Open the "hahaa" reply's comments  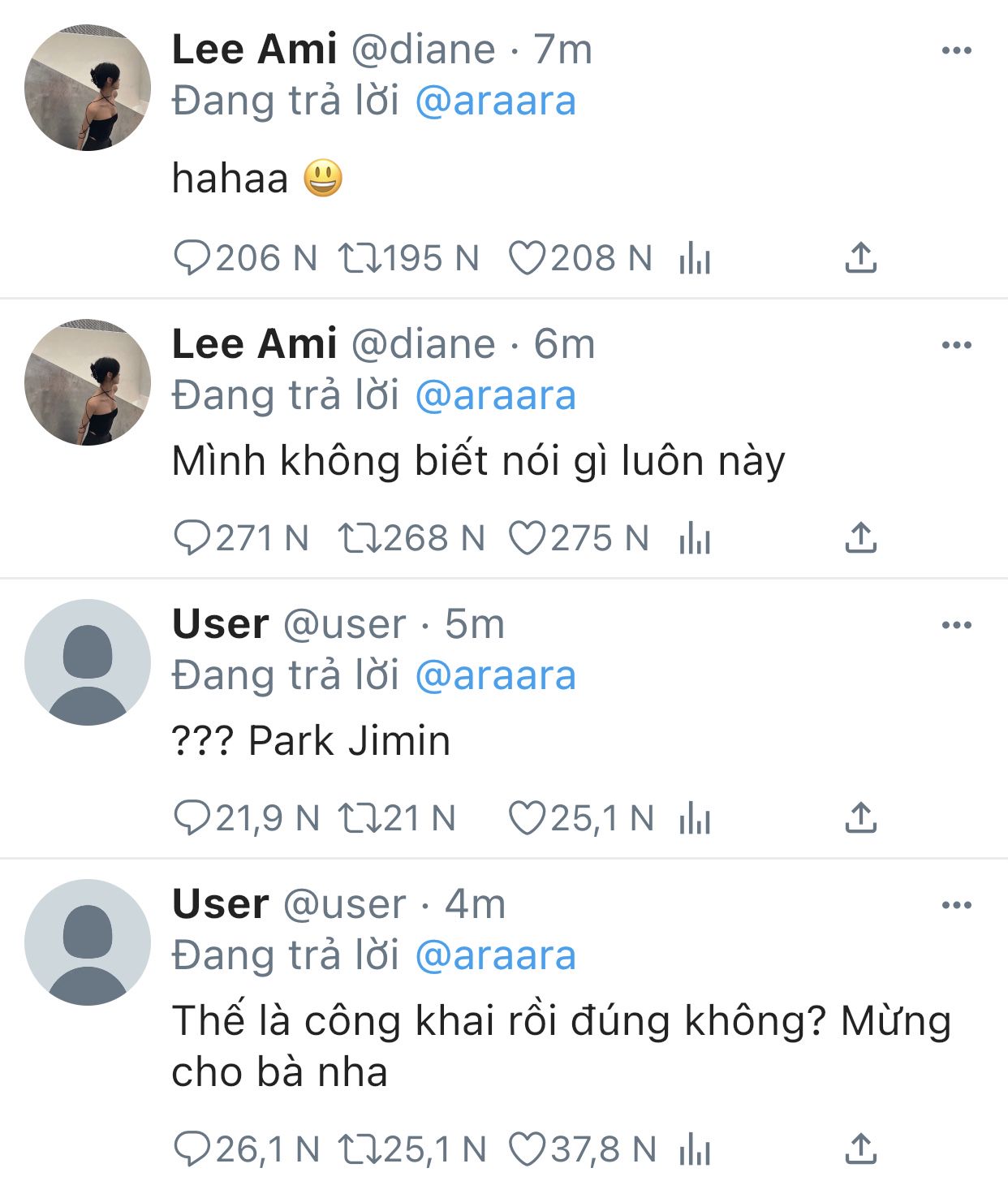pos(192,259)
